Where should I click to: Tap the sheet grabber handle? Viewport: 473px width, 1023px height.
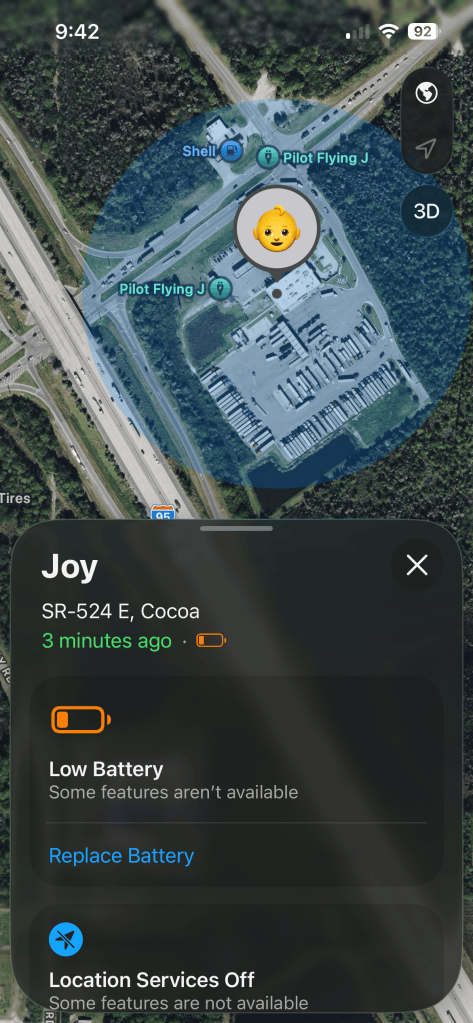coord(236,528)
